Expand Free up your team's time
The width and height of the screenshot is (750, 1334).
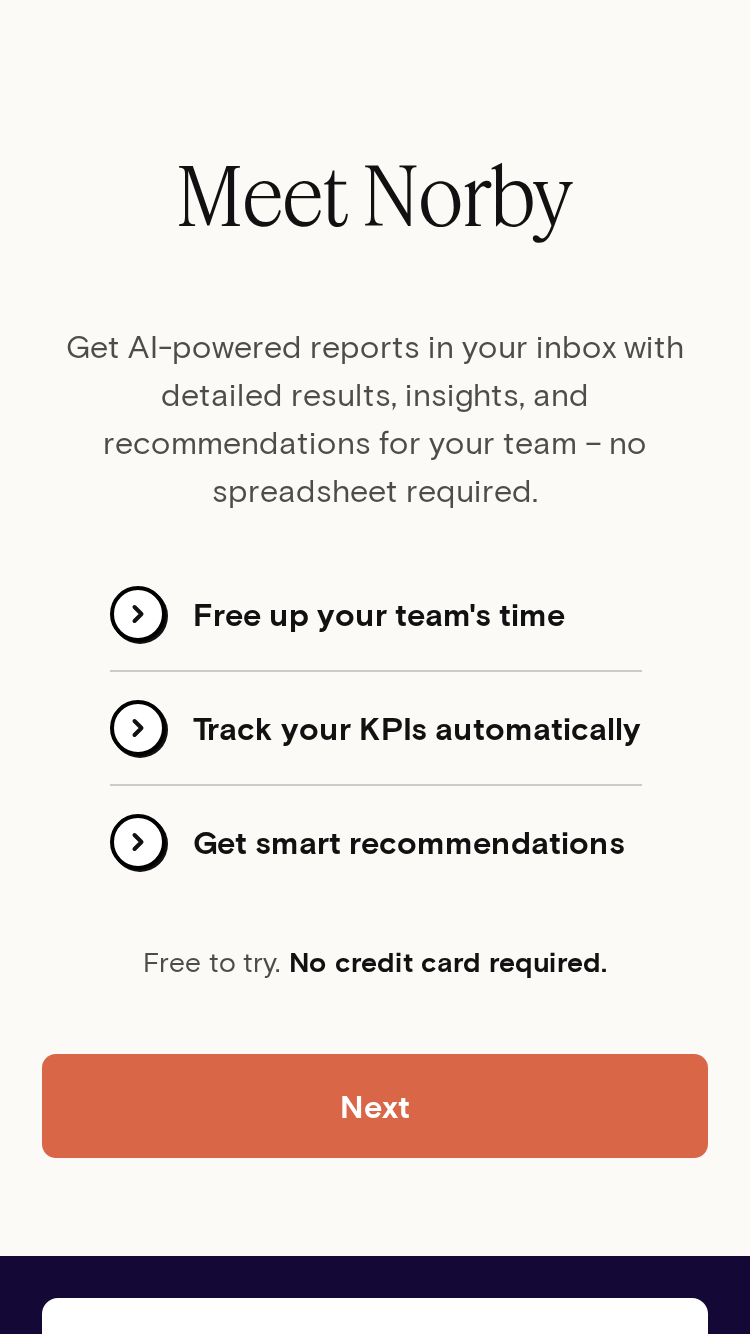pyautogui.click(x=375, y=615)
